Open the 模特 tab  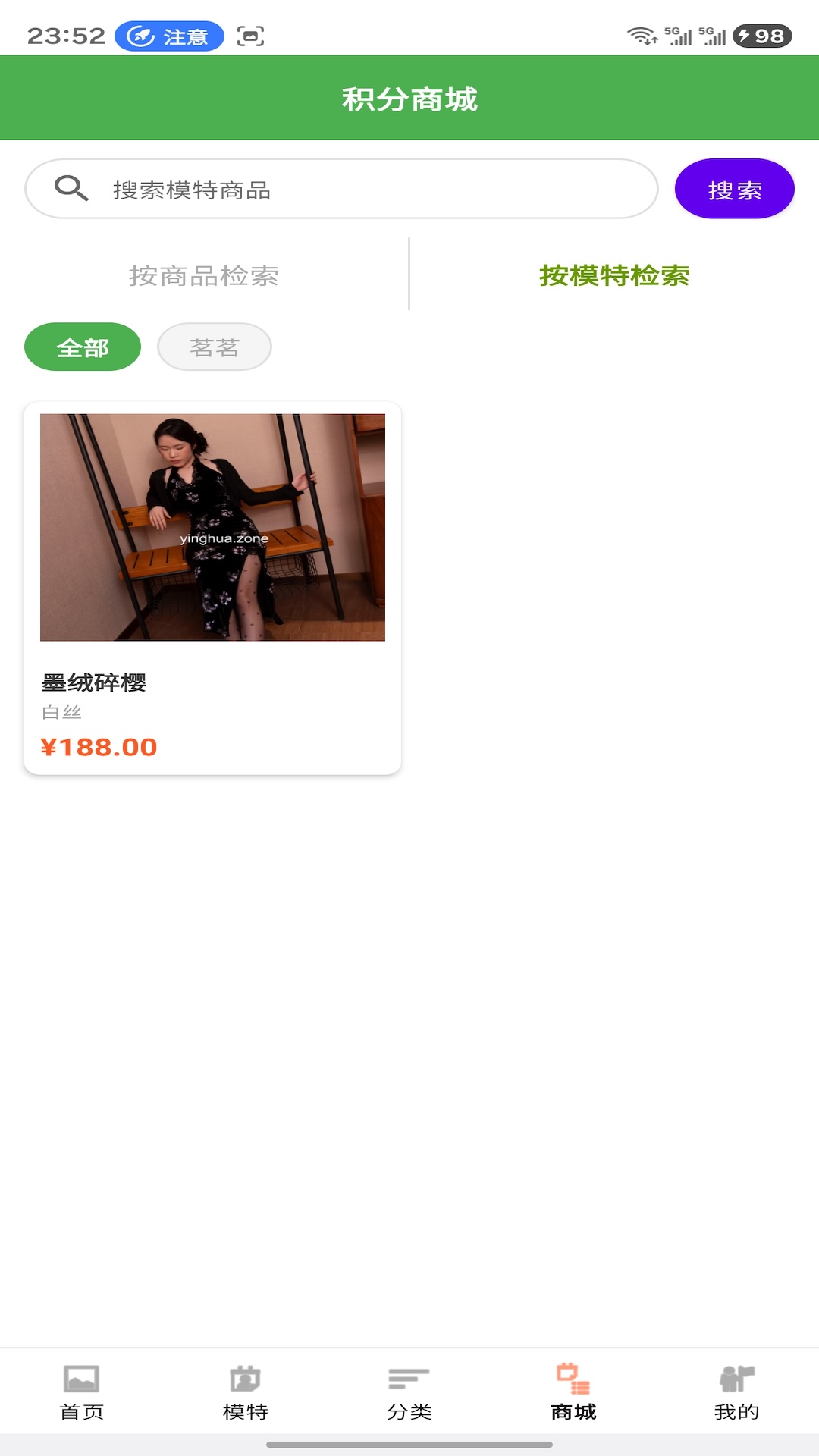coord(245,1392)
